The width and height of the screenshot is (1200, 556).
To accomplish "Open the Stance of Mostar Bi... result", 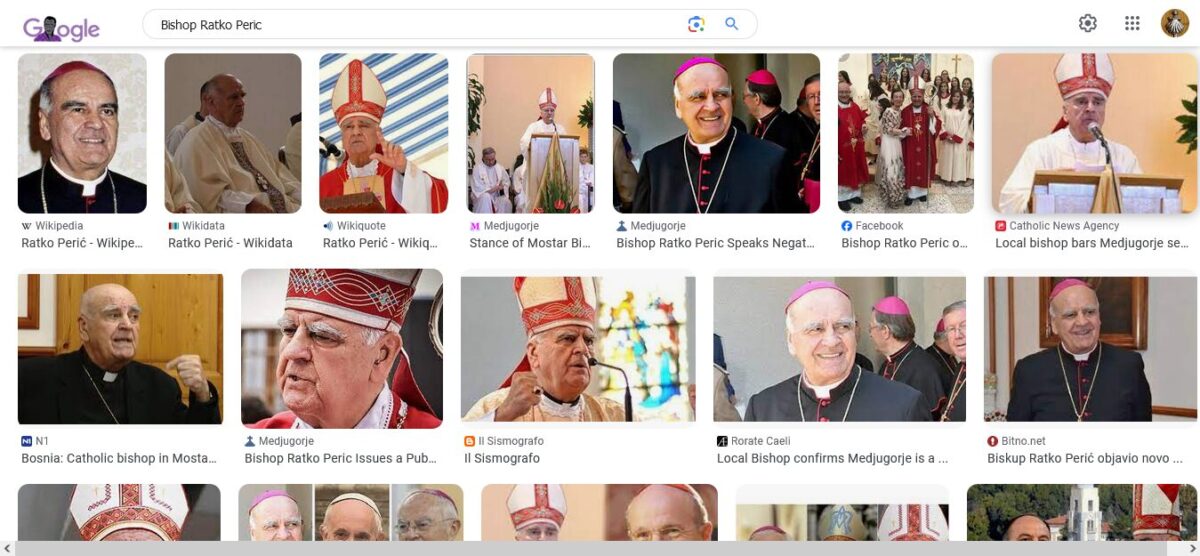I will click(x=530, y=133).
